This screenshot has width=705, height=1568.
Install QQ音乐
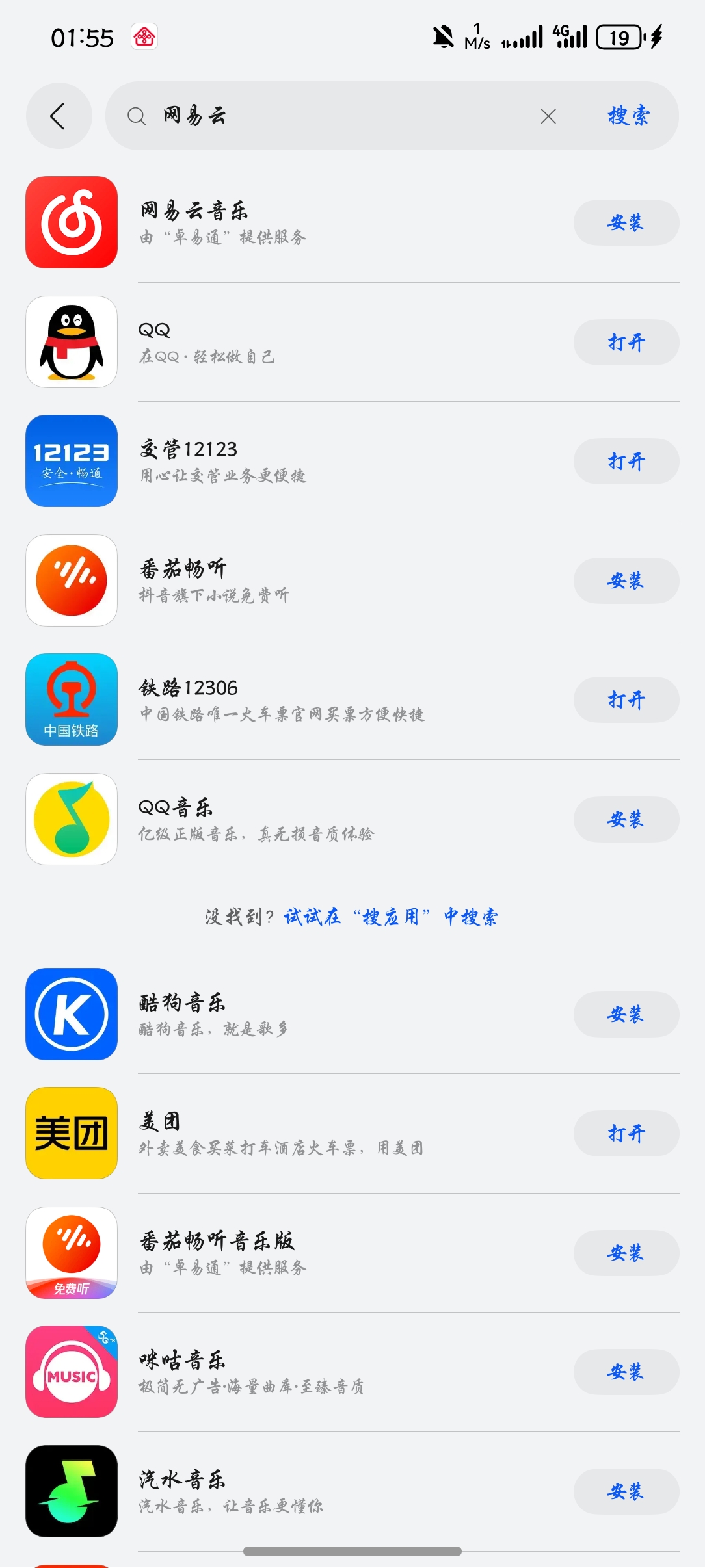point(626,820)
